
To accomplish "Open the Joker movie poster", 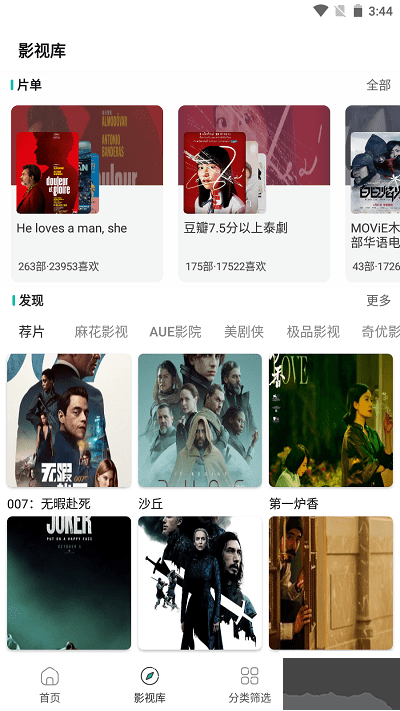I will point(69,583).
